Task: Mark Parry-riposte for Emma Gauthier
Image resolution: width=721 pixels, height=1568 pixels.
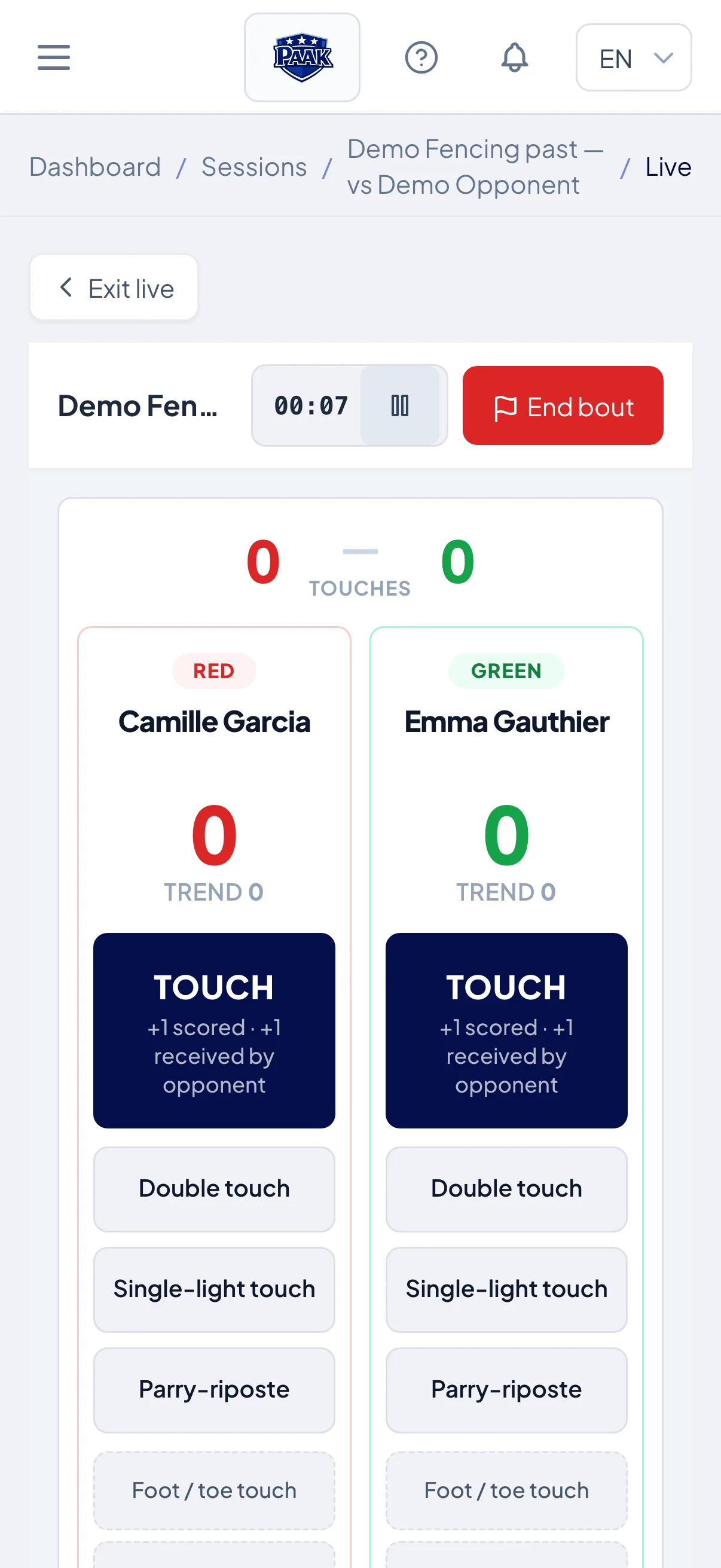Action: 506,1390
